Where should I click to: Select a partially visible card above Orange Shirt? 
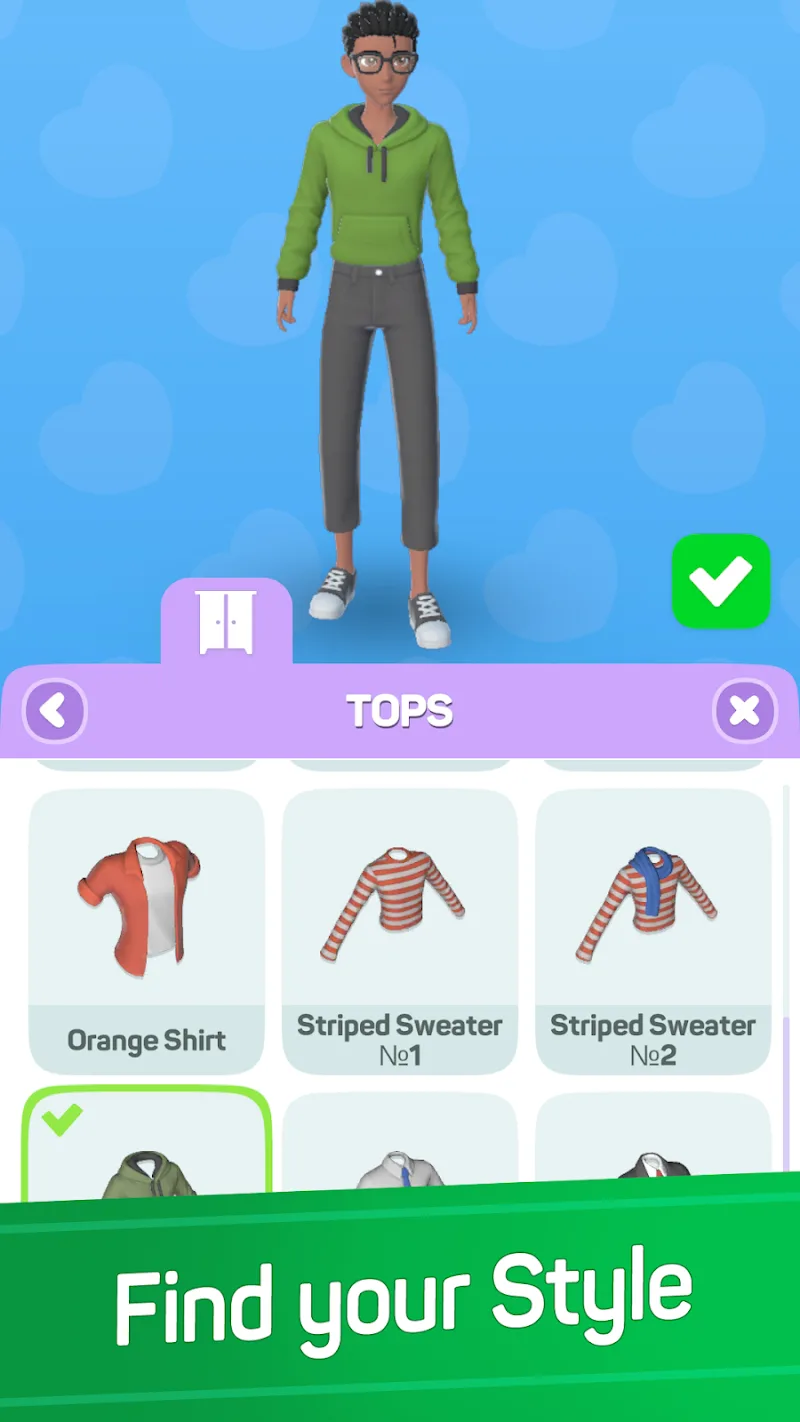[146, 765]
